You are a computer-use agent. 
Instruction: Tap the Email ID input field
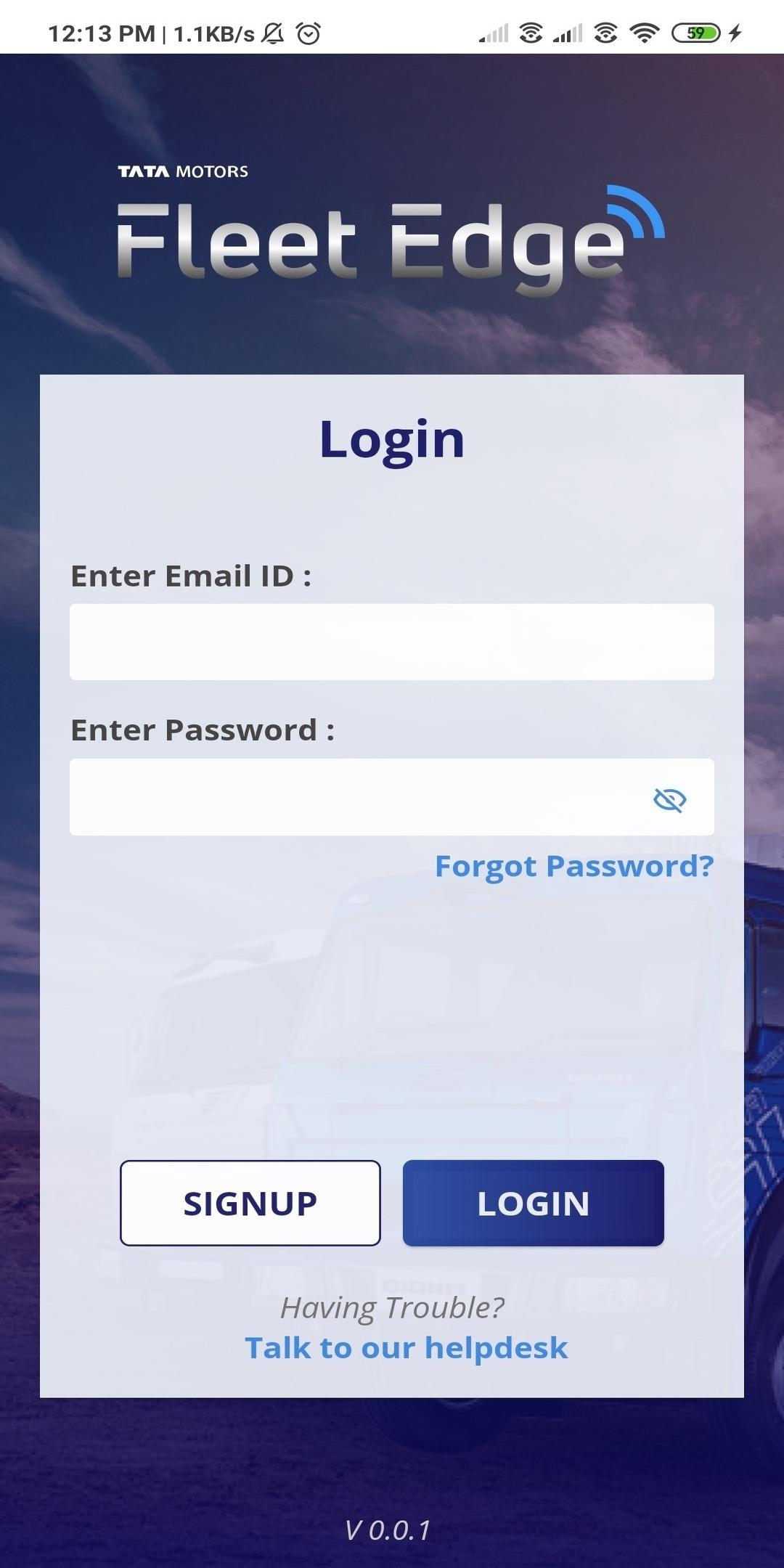(x=392, y=642)
